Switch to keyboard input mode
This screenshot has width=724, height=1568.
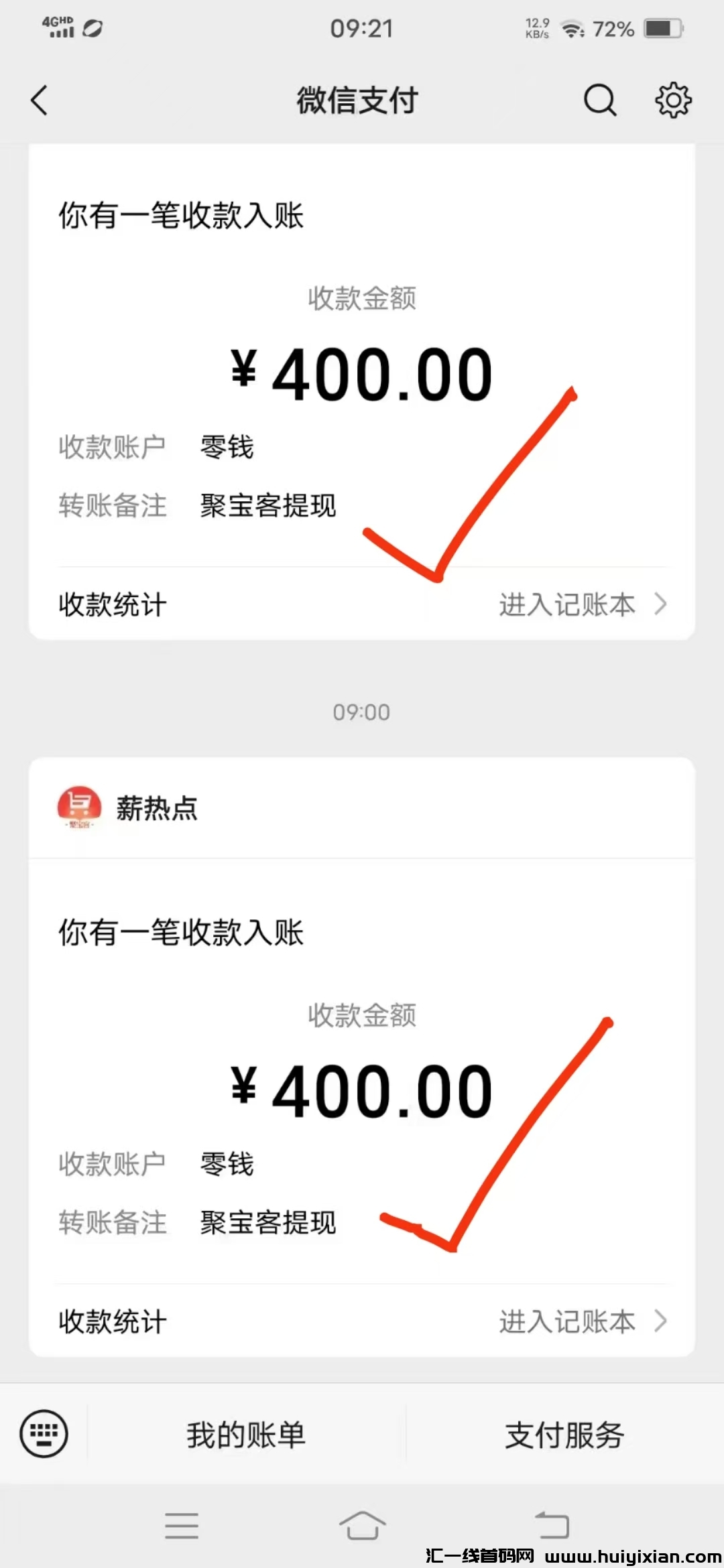[x=44, y=1434]
